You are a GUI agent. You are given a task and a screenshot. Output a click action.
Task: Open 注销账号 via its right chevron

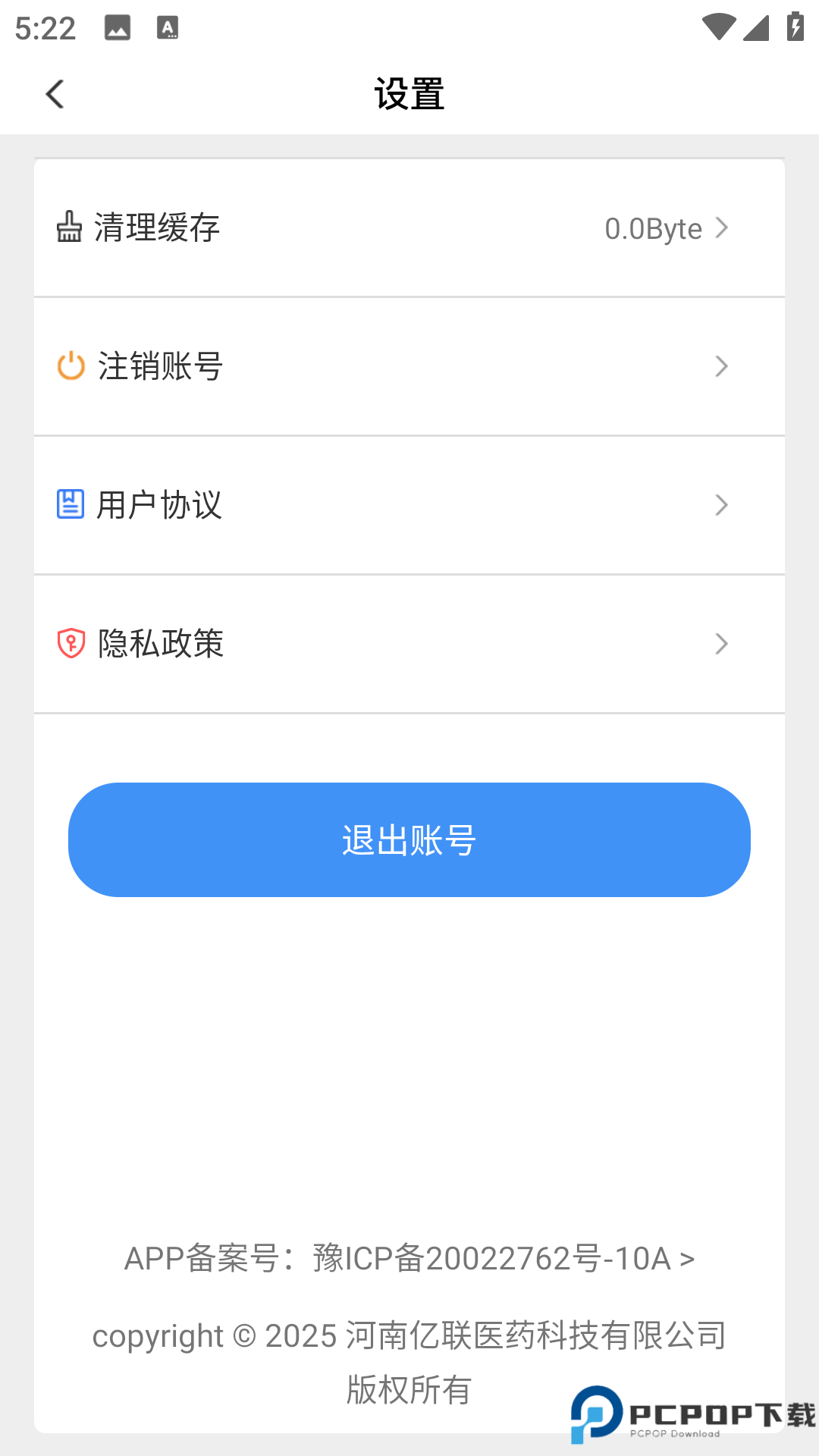pos(721,366)
